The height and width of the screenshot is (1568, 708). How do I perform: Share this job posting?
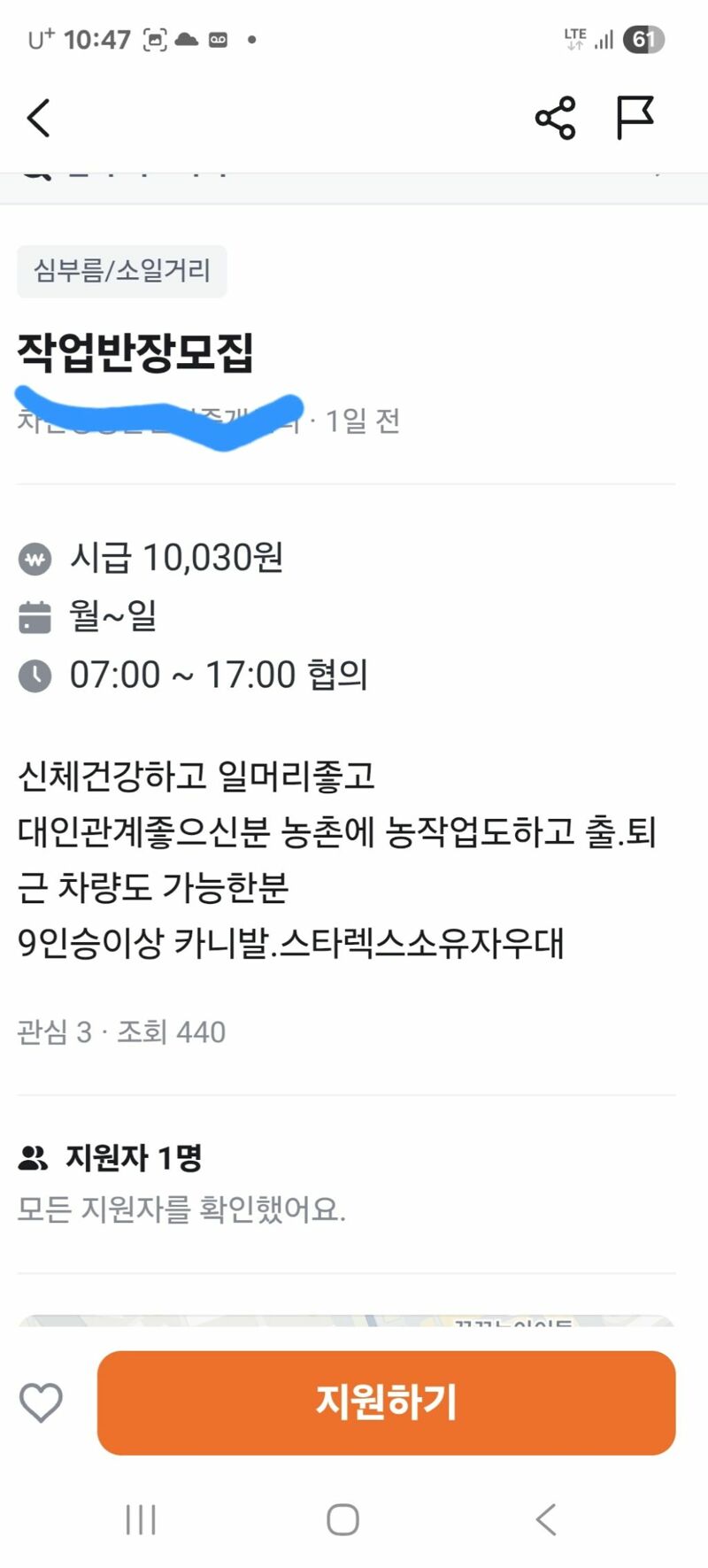pyautogui.click(x=555, y=118)
